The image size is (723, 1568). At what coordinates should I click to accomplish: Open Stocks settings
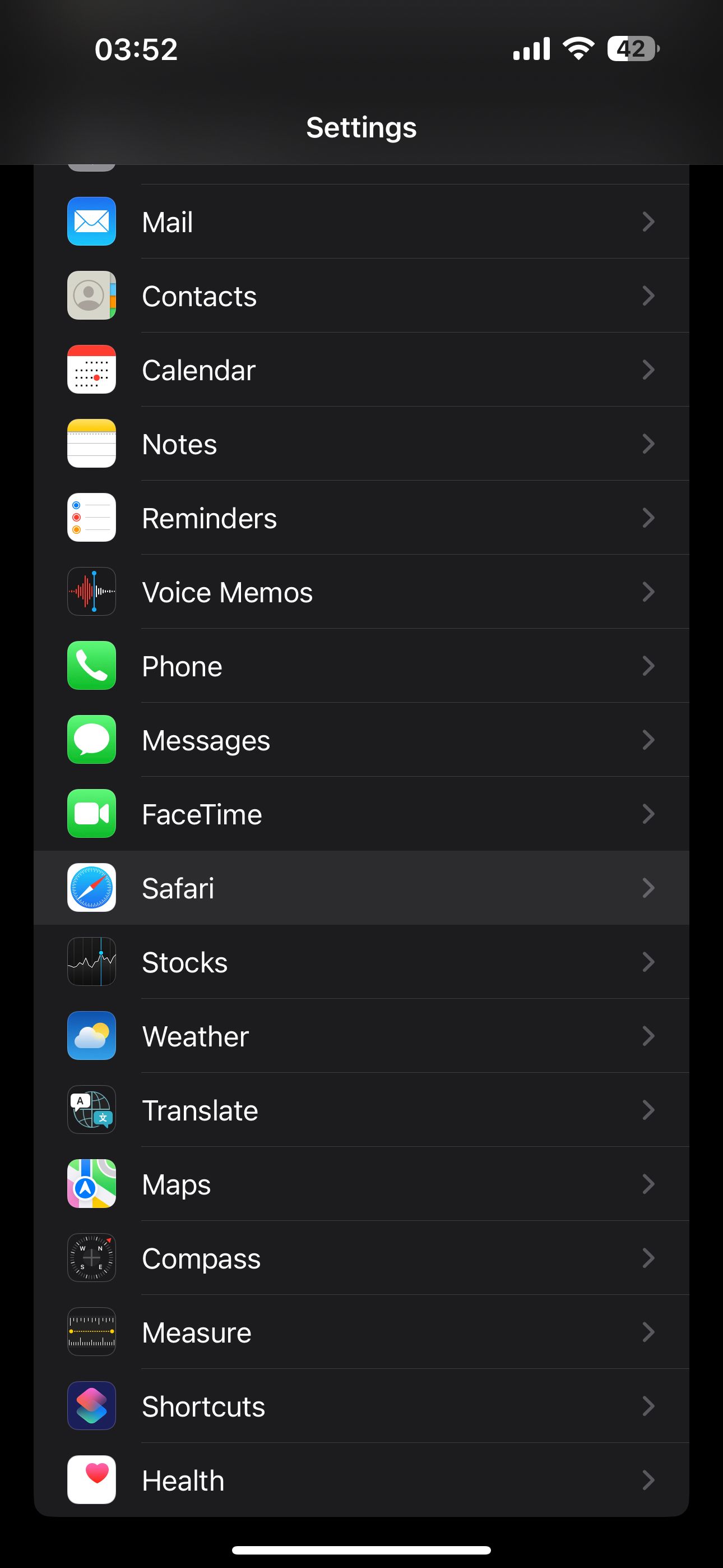tap(361, 962)
